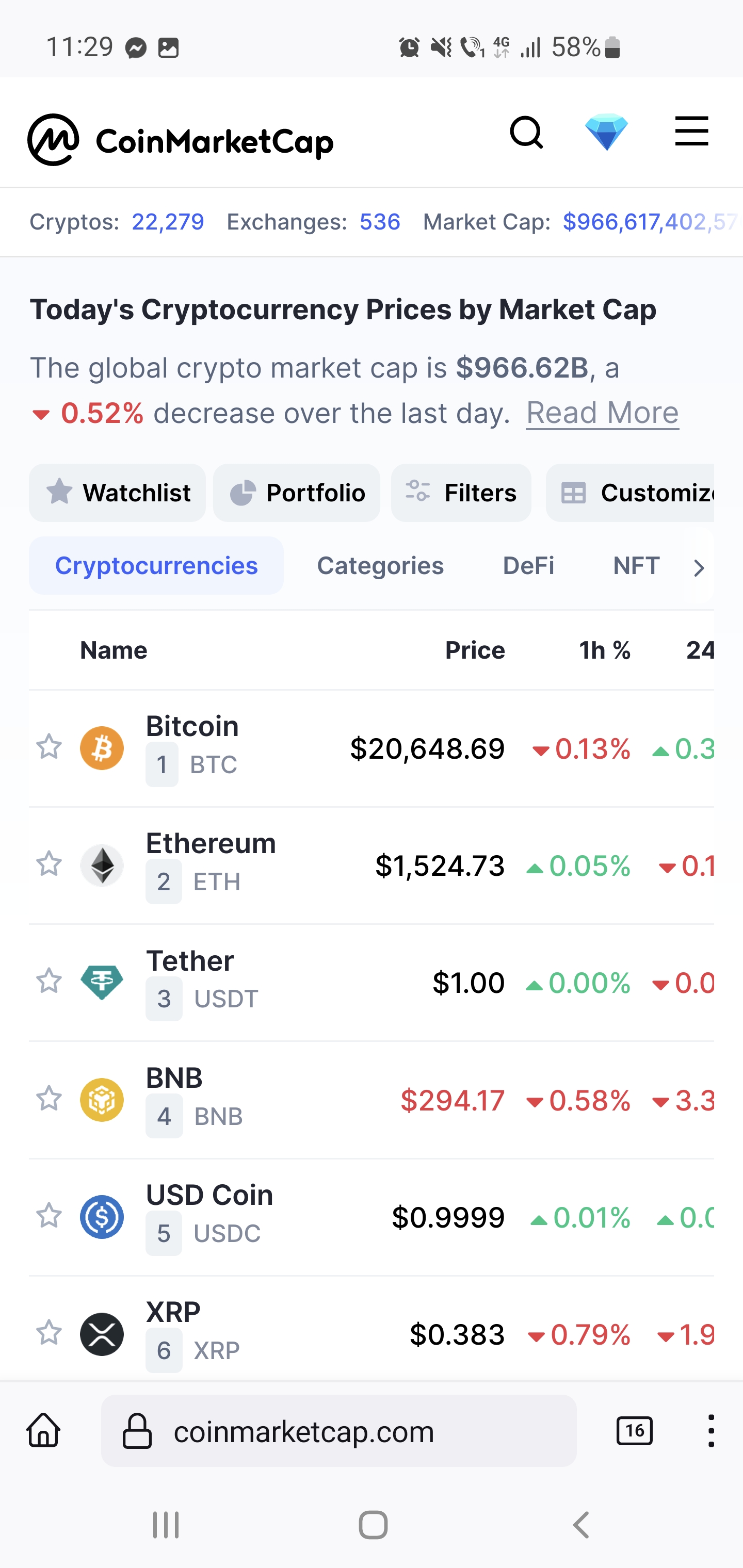Star Tether to watchlist
Viewport: 743px width, 1568px height.
[x=49, y=981]
